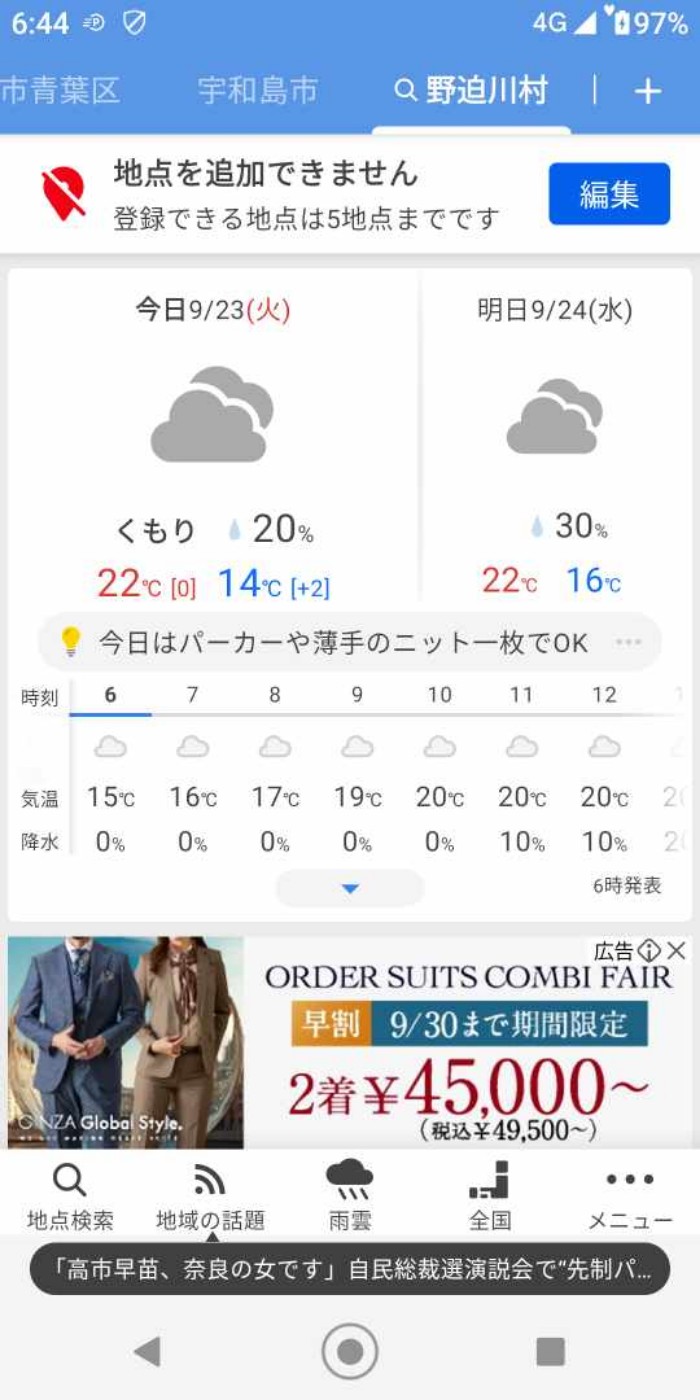Switch to the 全国 nationwide tab
Image resolution: width=700 pixels, height=1400 pixels.
pos(490,1195)
